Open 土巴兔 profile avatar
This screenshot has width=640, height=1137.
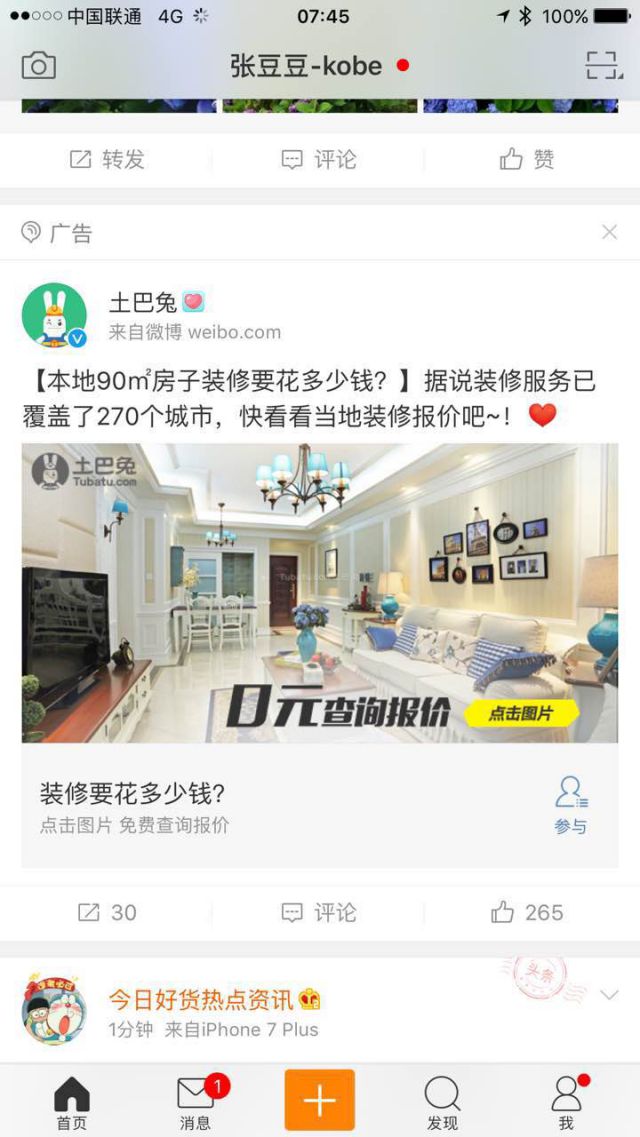pos(54,315)
